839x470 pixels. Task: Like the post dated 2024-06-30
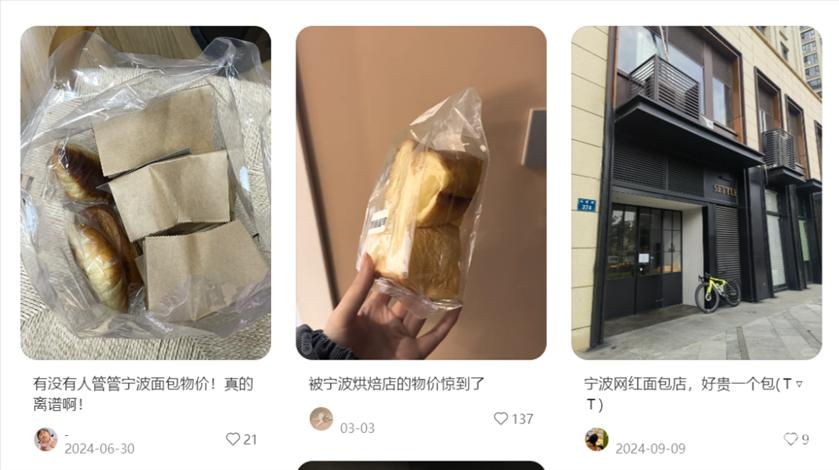(233, 439)
